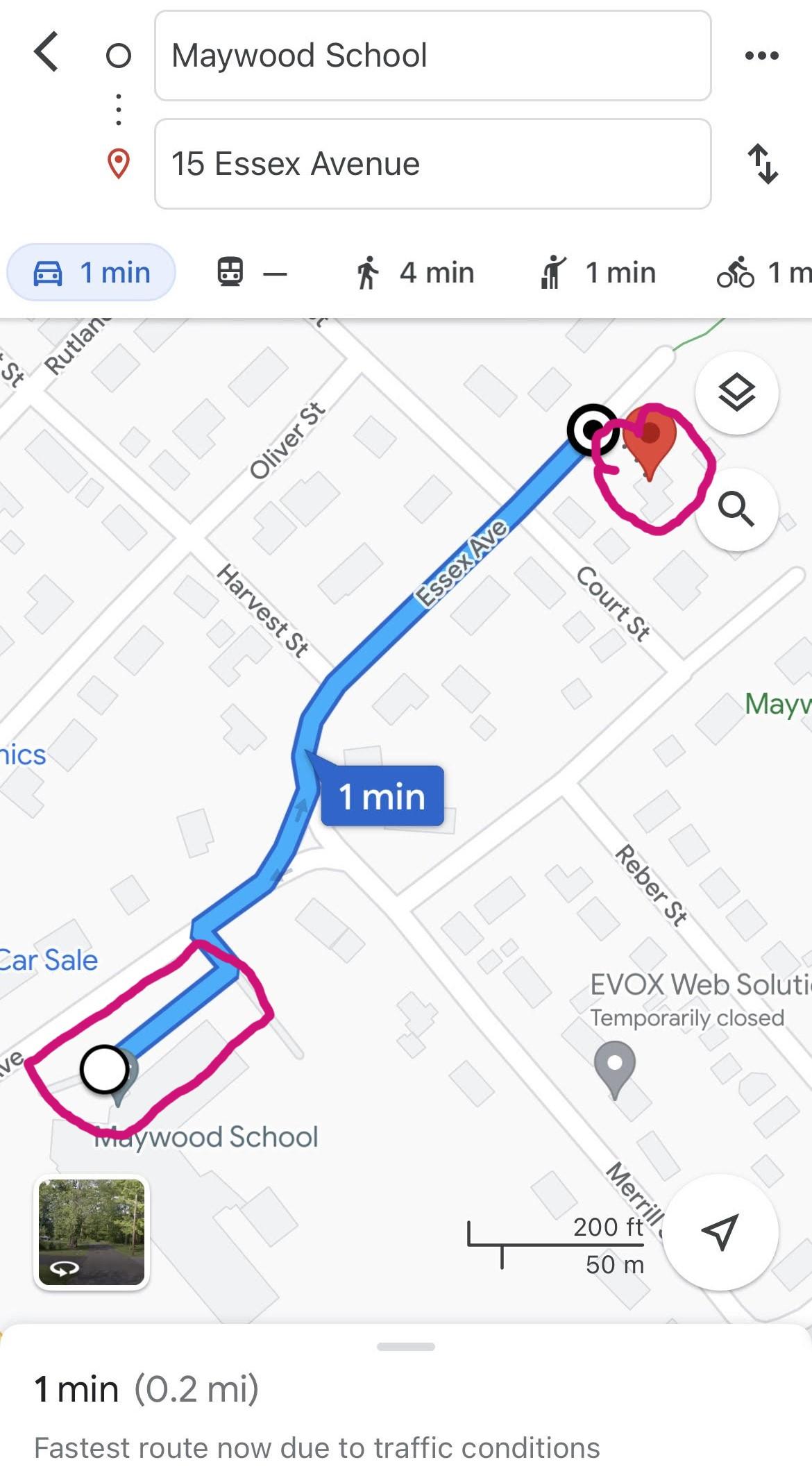This screenshot has width=812, height=1469.
Task: Edit the Maywood School starting point field
Action: (x=432, y=56)
